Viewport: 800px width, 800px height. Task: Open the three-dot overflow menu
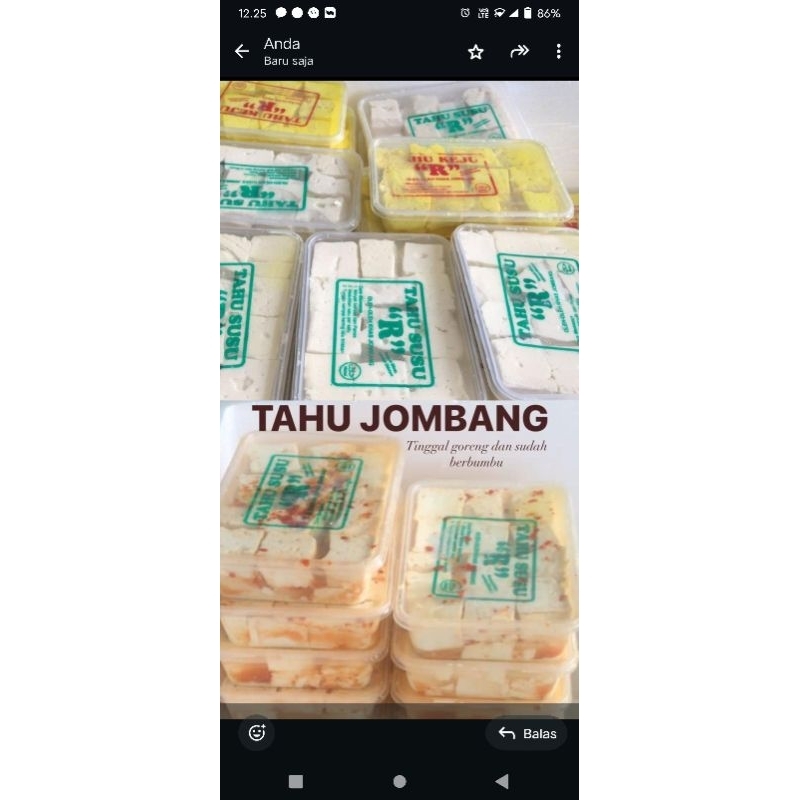[x=558, y=51]
